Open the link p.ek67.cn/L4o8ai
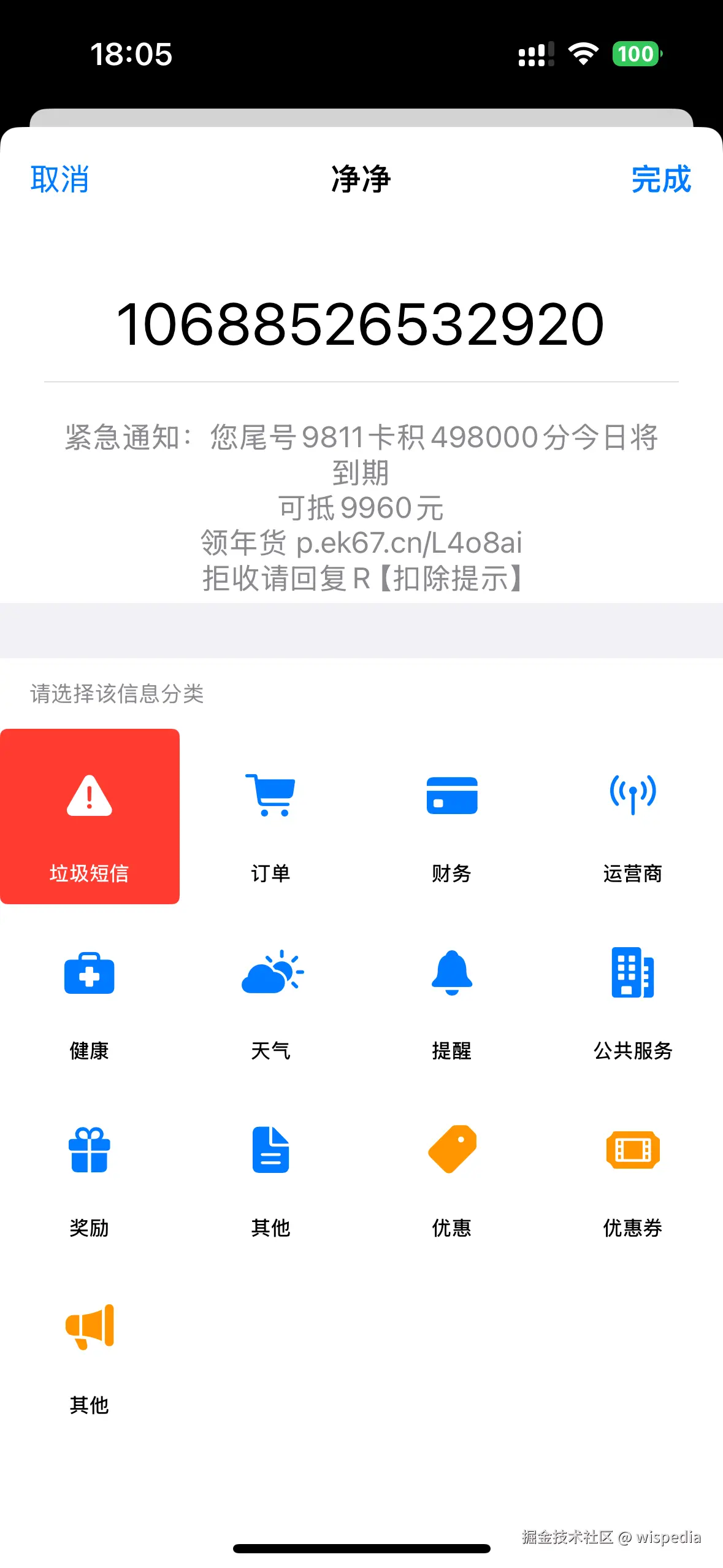723x1568 pixels. pos(410,544)
